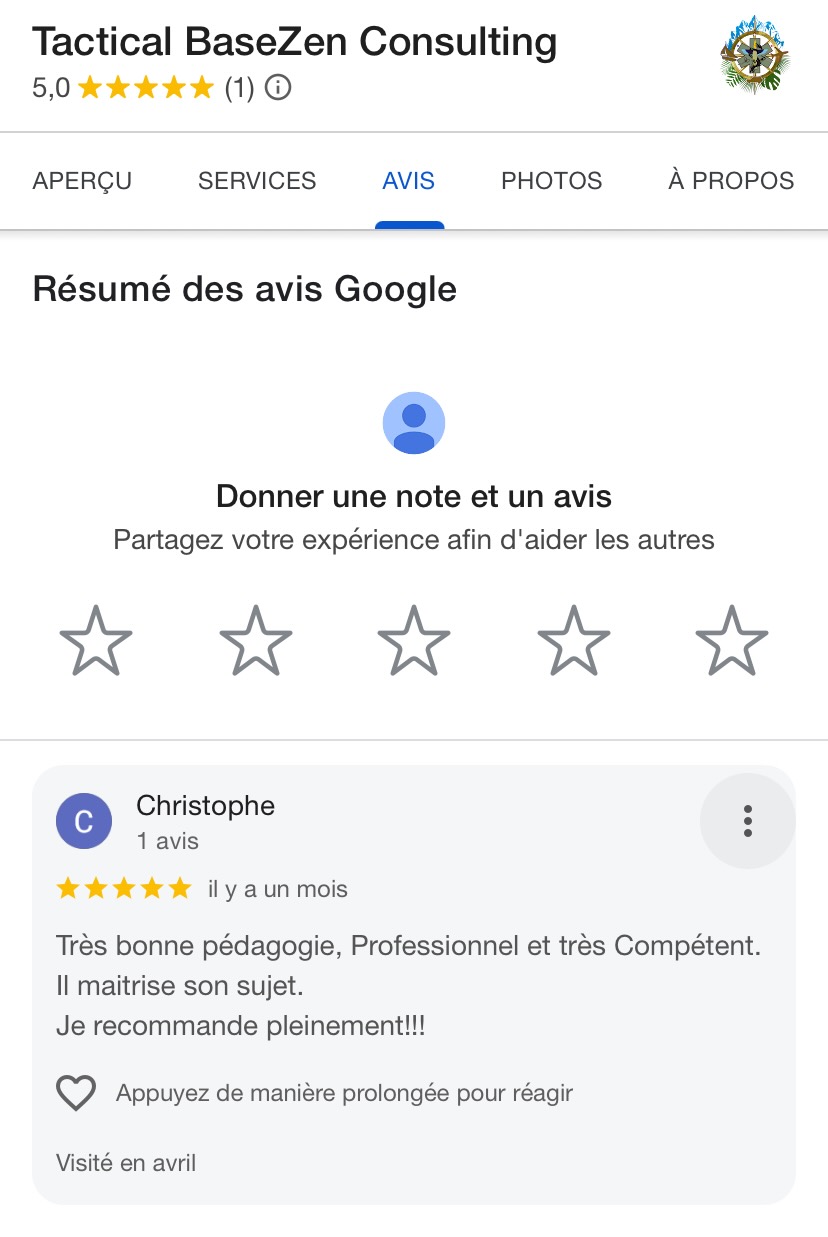
Task: Select the Avis tab
Action: [x=408, y=181]
